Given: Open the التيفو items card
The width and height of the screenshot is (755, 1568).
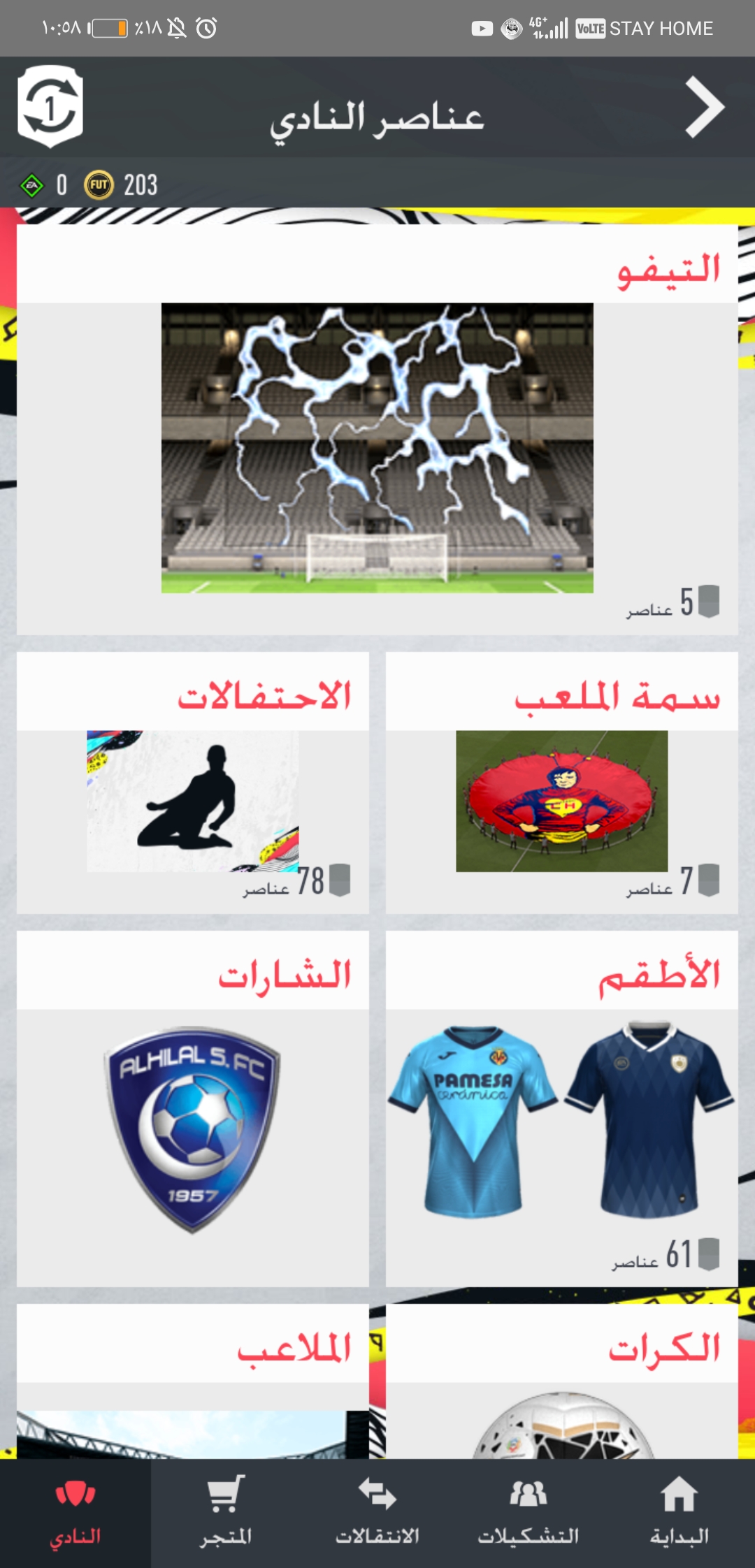Looking at the screenshot, I should (x=377, y=447).
